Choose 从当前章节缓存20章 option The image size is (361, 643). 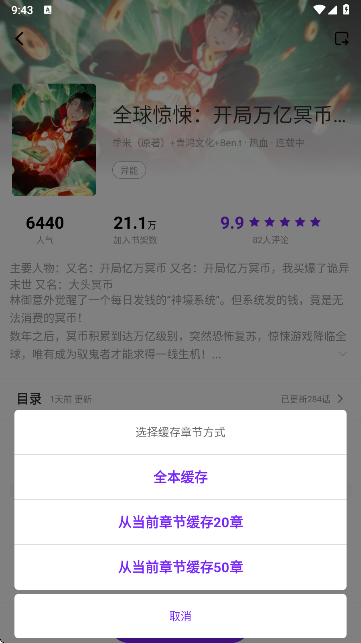click(x=180, y=522)
